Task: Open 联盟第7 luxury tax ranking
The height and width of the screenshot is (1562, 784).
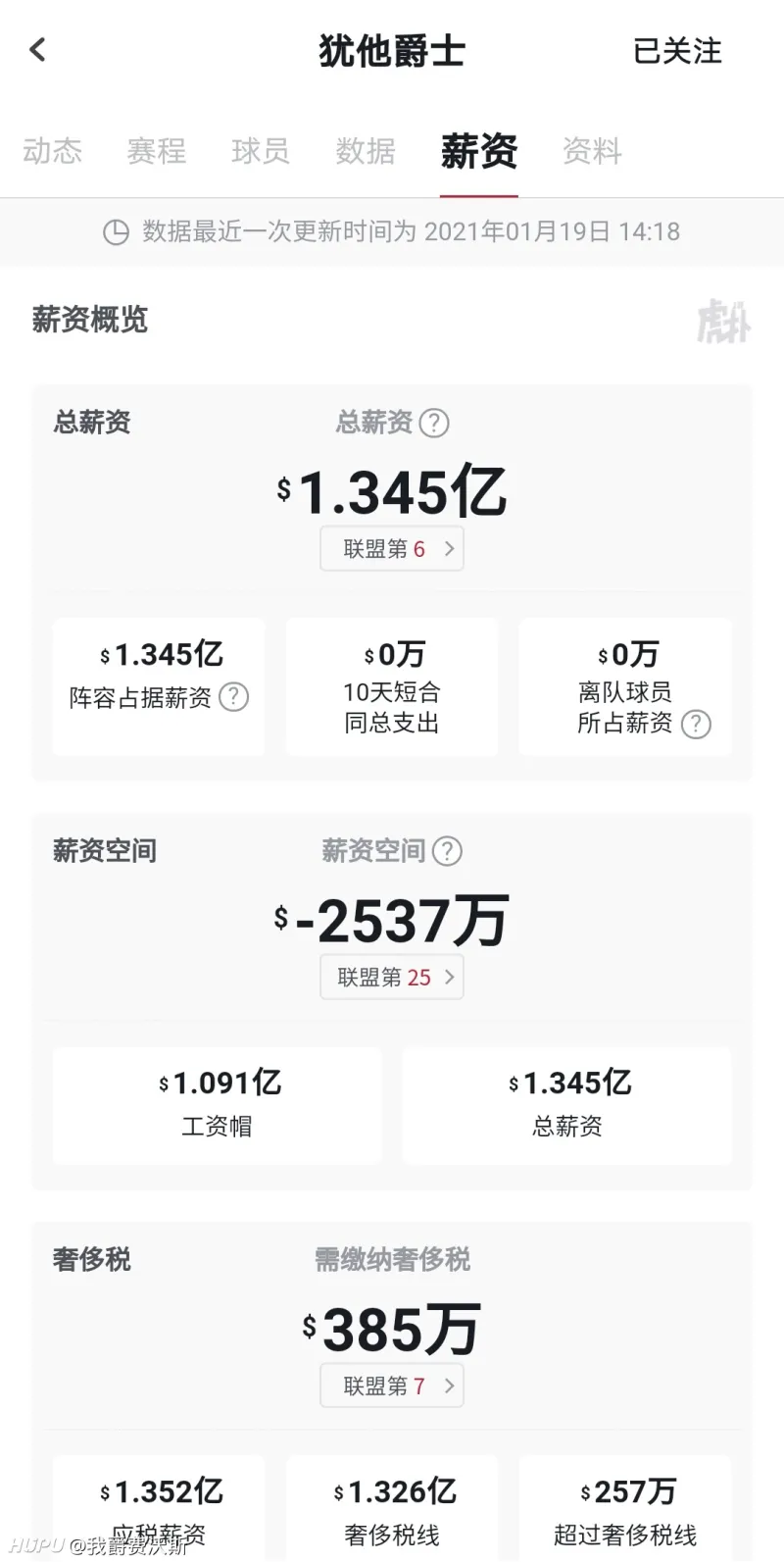Action: pos(392,1386)
